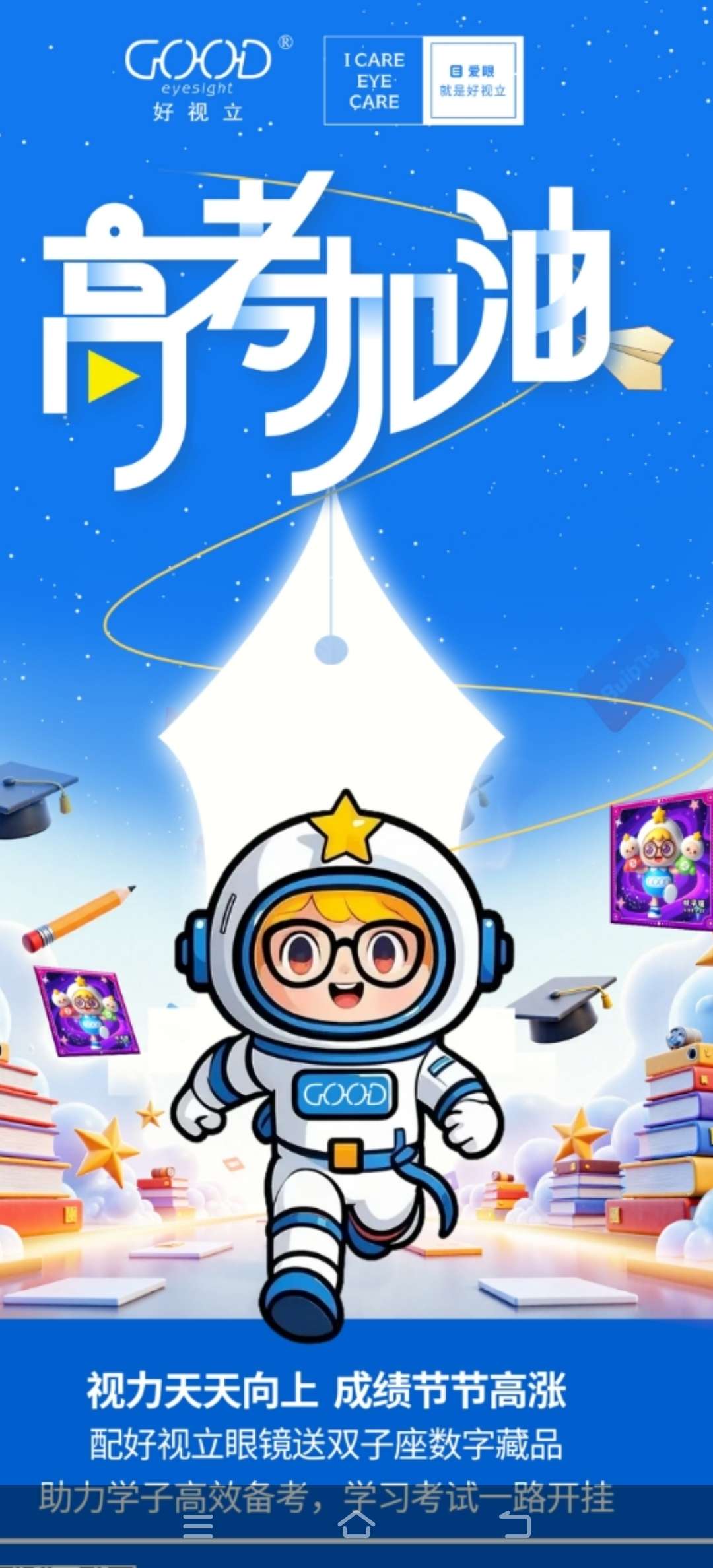Image resolution: width=713 pixels, height=1568 pixels.
Task: Go to the home screen
Action: point(356,1524)
